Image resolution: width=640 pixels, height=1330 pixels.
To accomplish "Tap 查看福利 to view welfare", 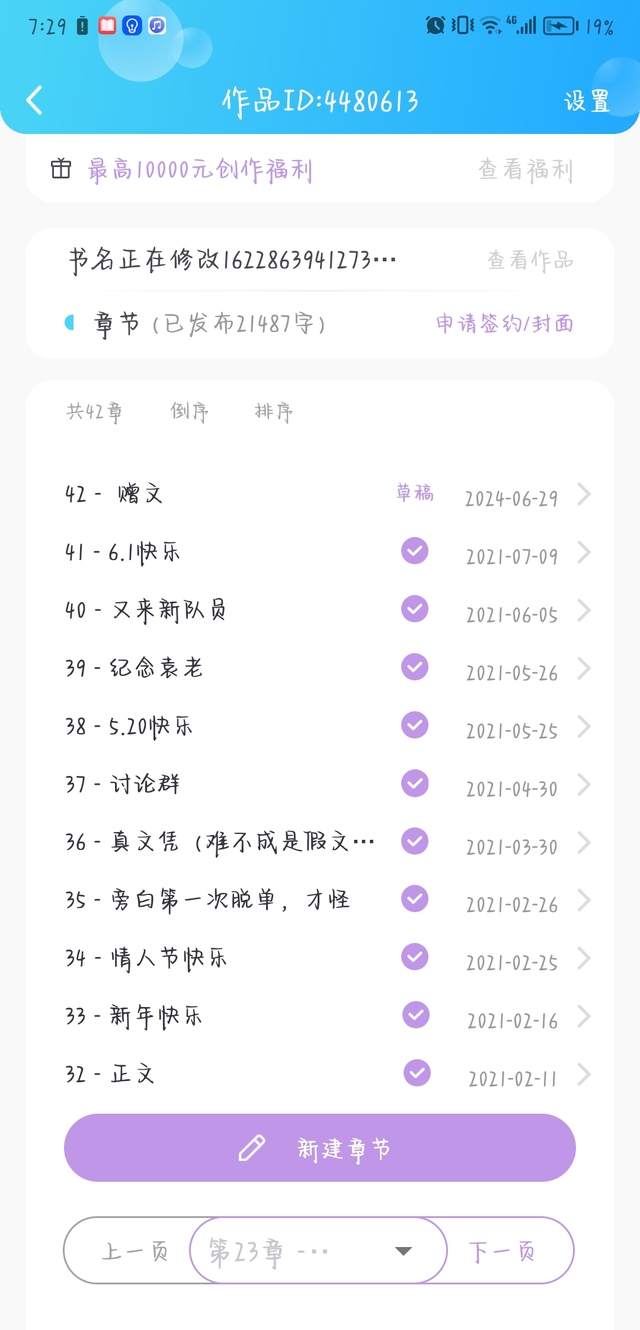I will [526, 170].
